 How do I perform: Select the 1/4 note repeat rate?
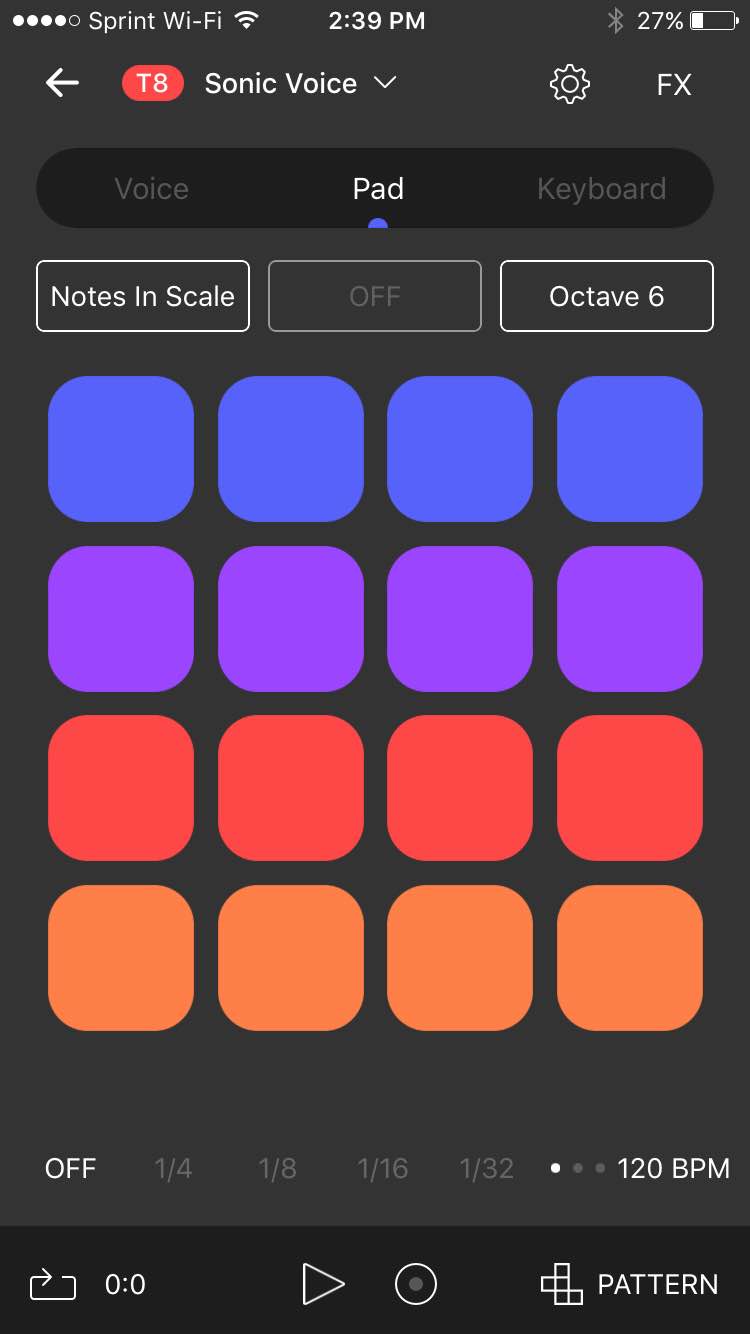[173, 1168]
